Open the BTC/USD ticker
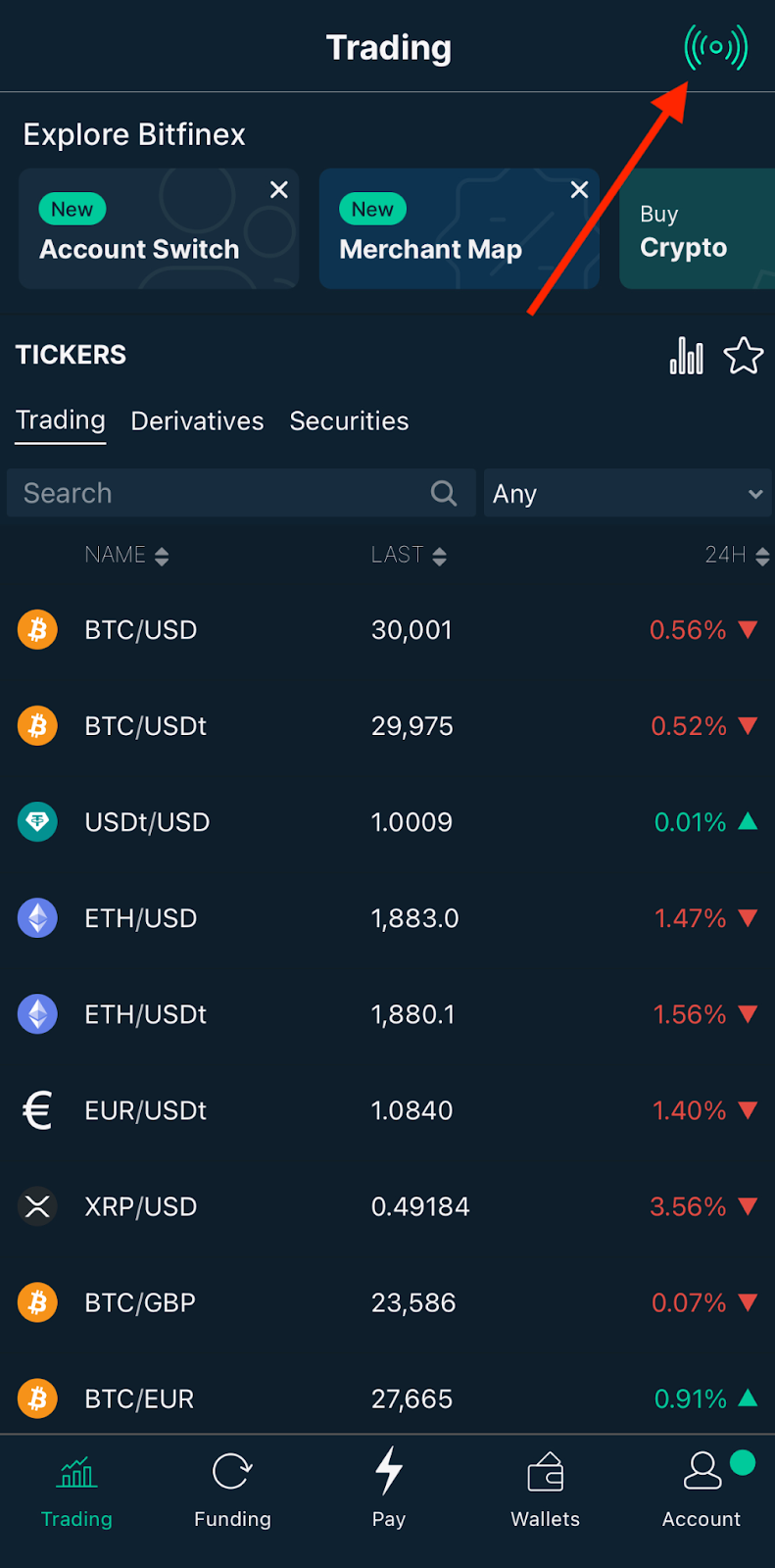The image size is (775, 1568). [x=141, y=630]
